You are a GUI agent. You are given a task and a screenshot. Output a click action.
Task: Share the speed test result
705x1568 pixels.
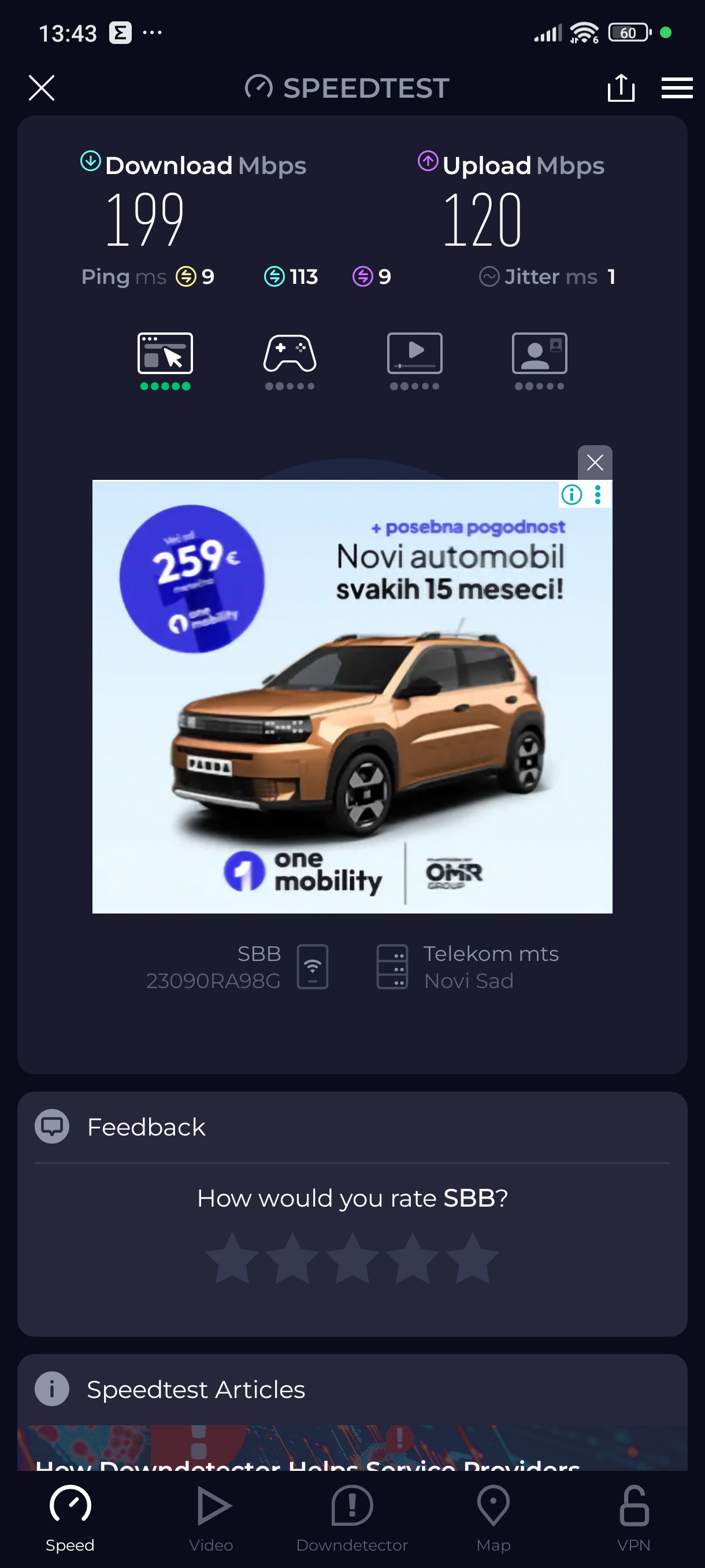pyautogui.click(x=621, y=88)
